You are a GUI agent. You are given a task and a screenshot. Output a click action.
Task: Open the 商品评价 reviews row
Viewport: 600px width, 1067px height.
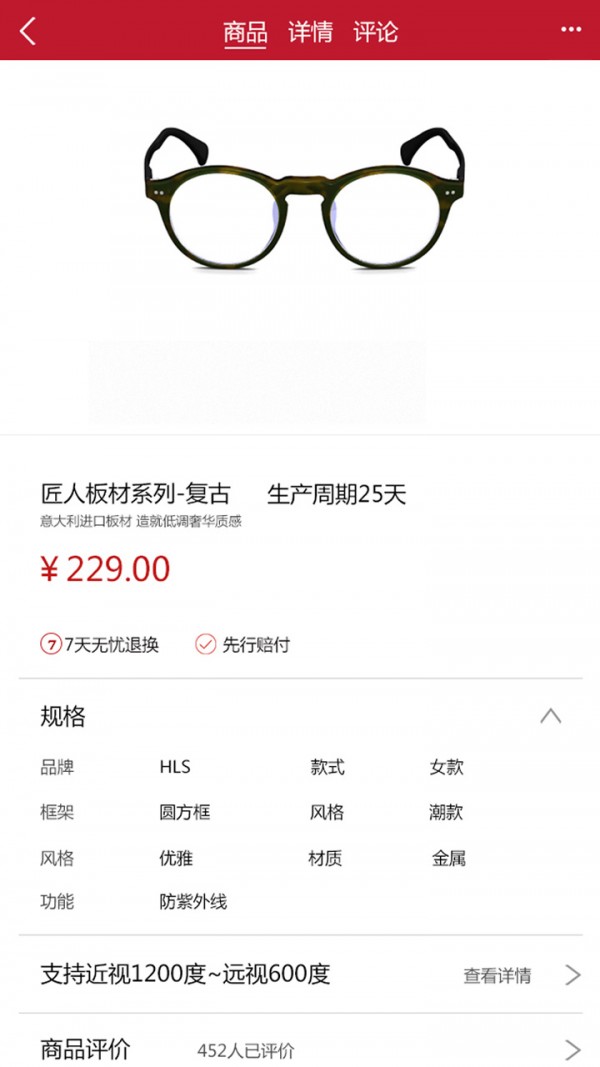pos(300,1049)
